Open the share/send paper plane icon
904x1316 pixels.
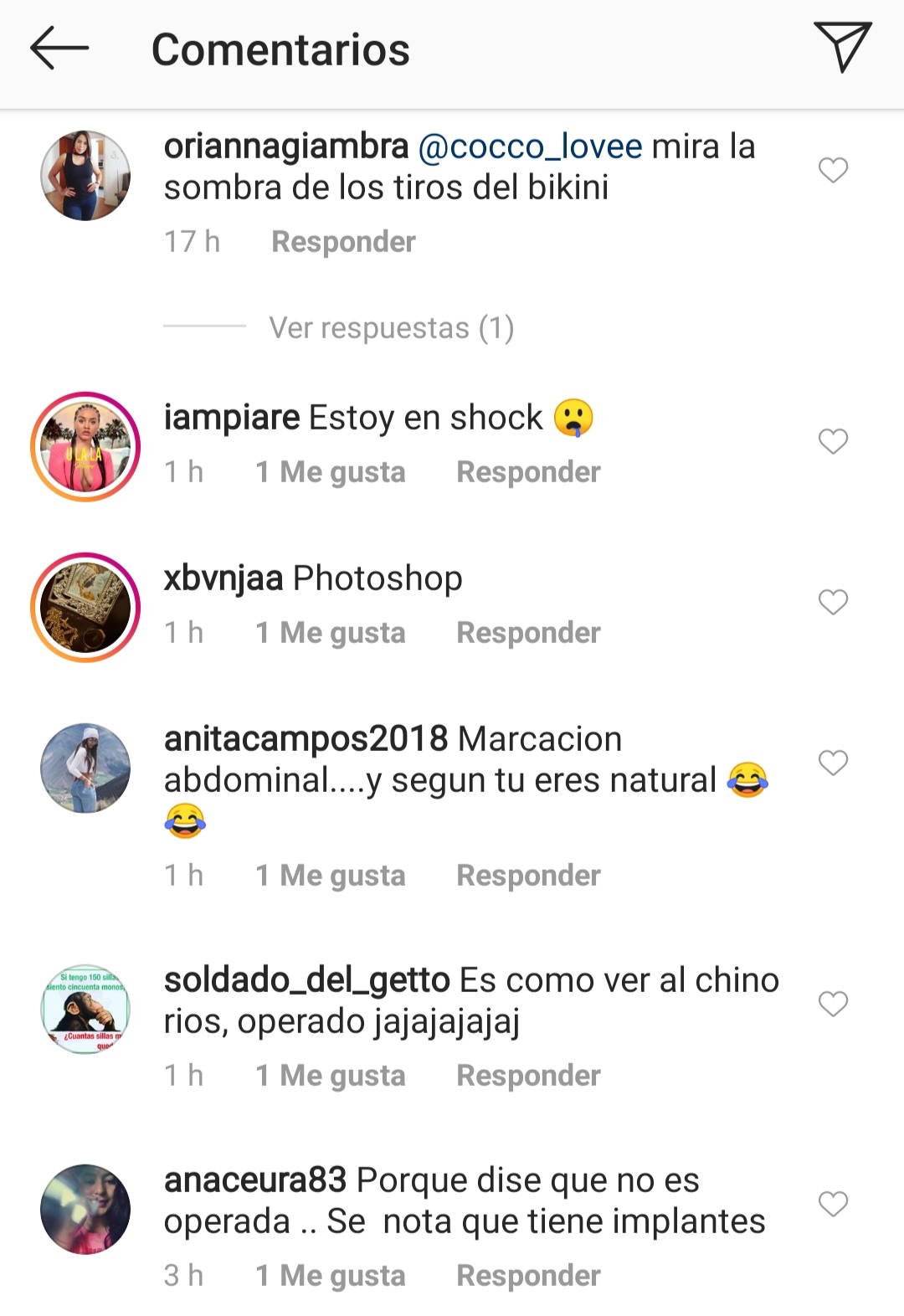[x=842, y=48]
